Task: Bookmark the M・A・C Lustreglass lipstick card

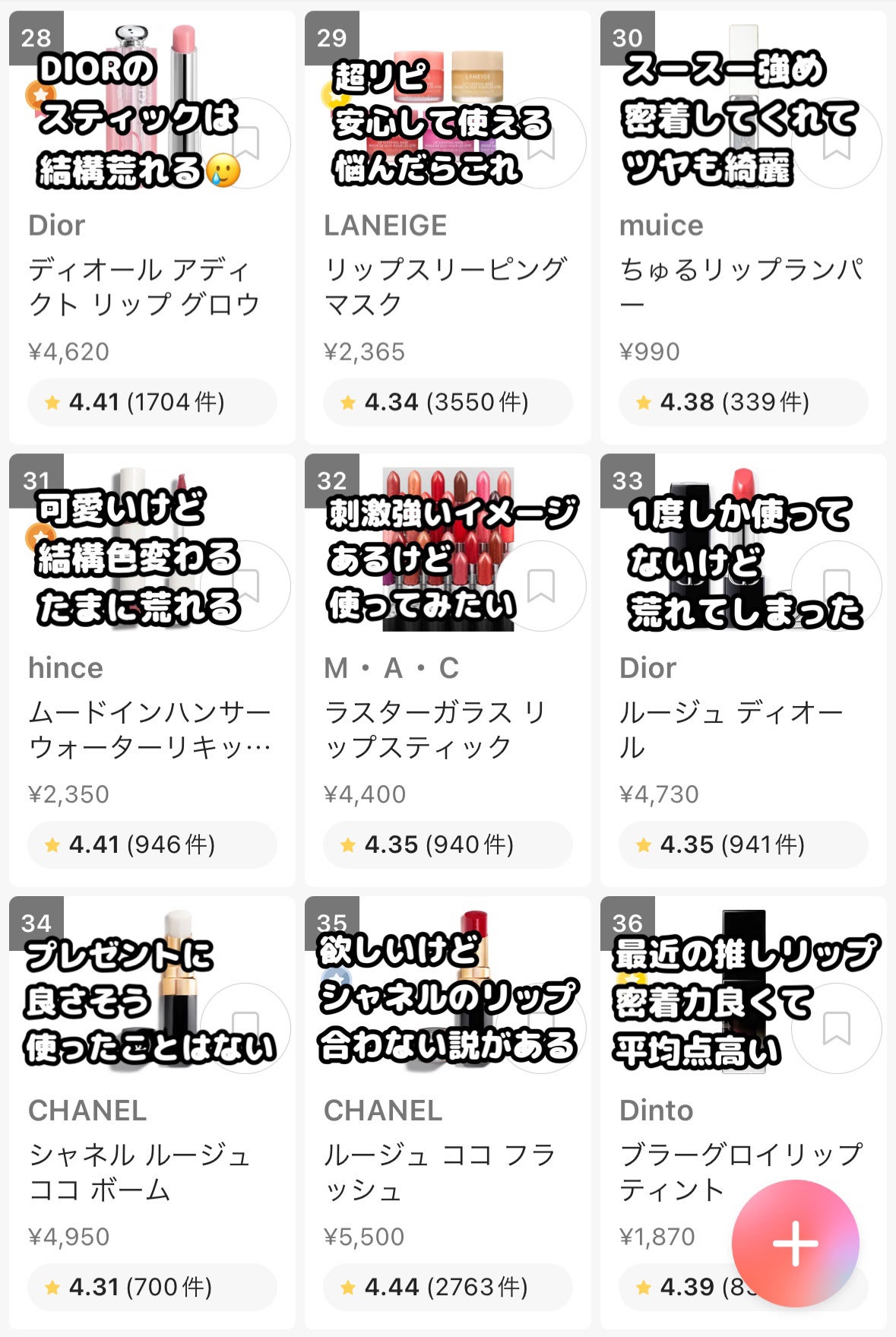Action: [x=541, y=585]
